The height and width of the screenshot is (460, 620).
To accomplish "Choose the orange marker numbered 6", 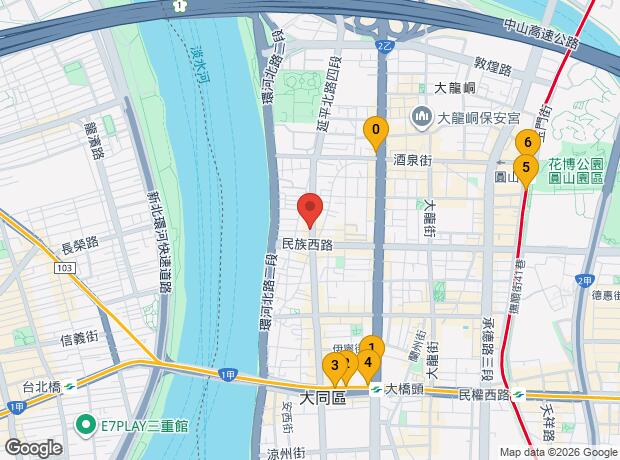I will coord(527,142).
